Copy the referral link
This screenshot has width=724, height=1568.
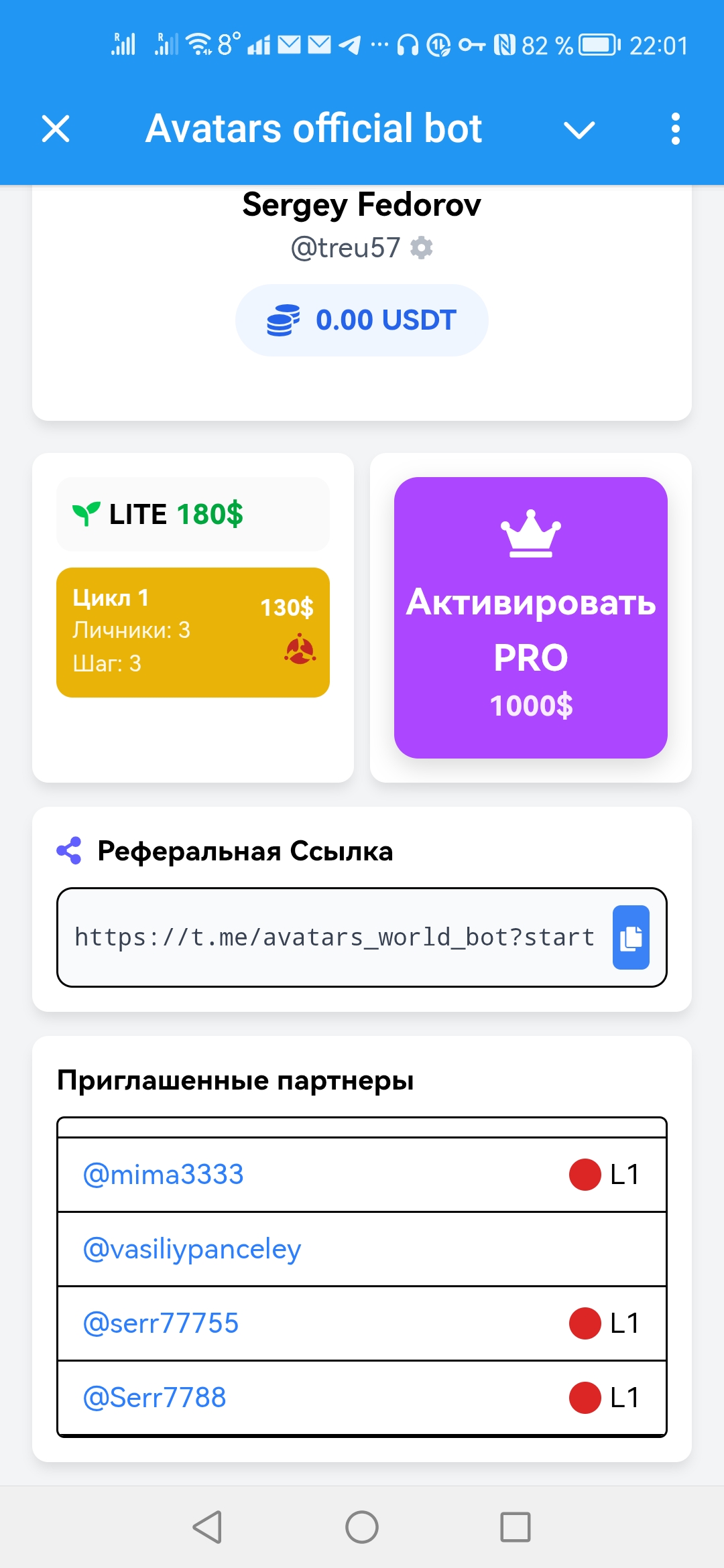pyautogui.click(x=631, y=937)
